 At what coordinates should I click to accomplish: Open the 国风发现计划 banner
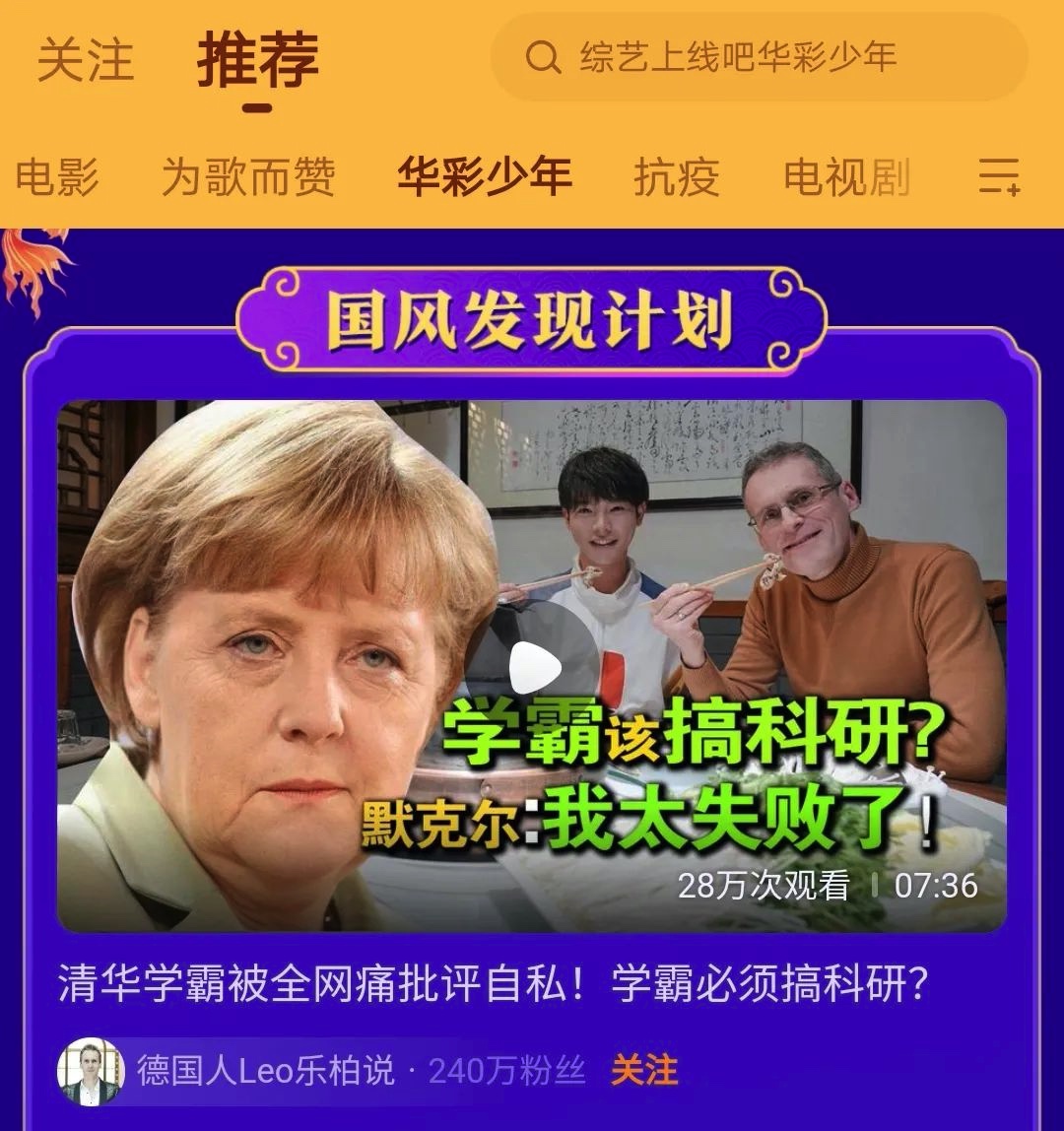(x=532, y=321)
